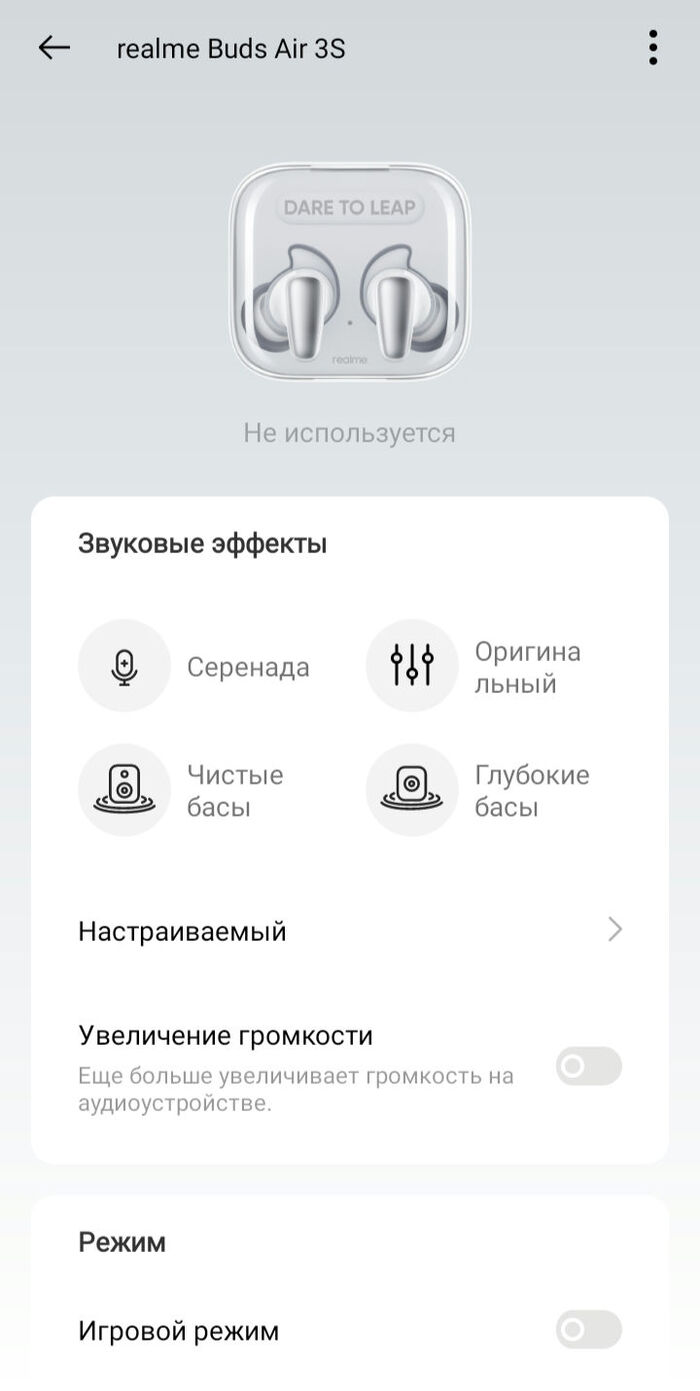Screen dimensions: 700x1391
Task: Select the Серенада sound effect
Action: coord(125,667)
